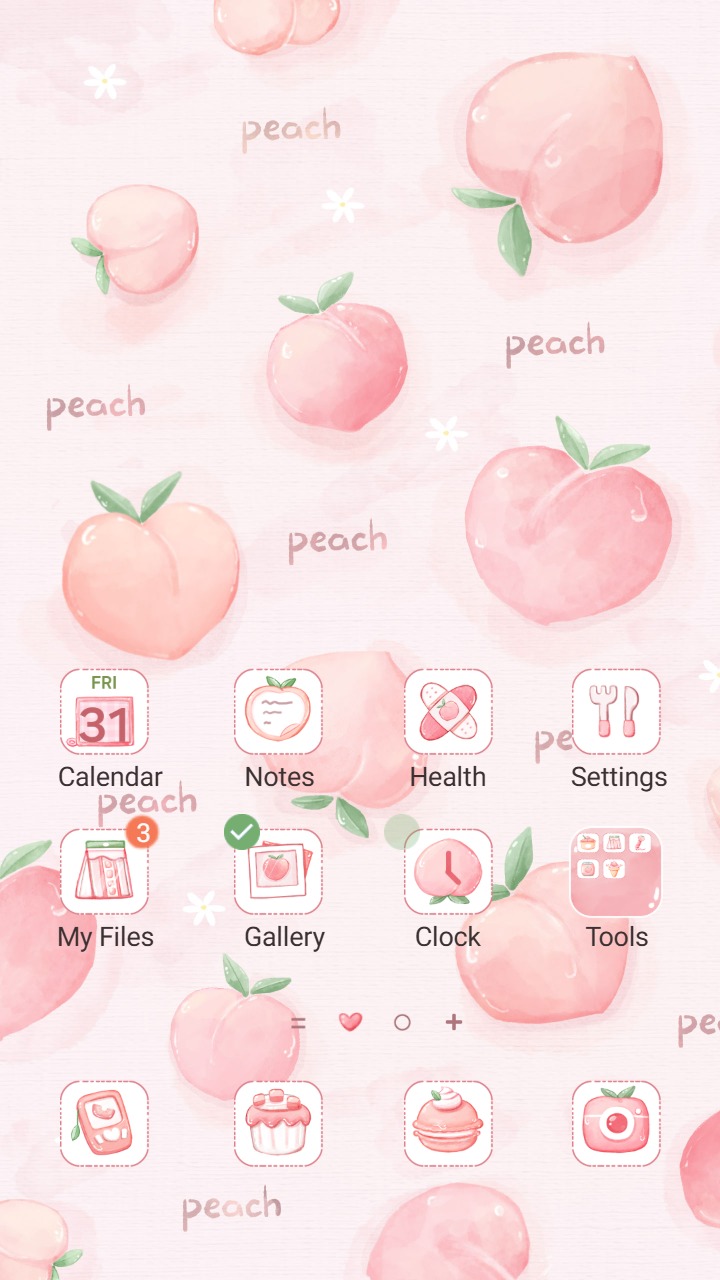The height and width of the screenshot is (1280, 720).
Task: Open Settings with the cutlery icon
Action: point(617,712)
